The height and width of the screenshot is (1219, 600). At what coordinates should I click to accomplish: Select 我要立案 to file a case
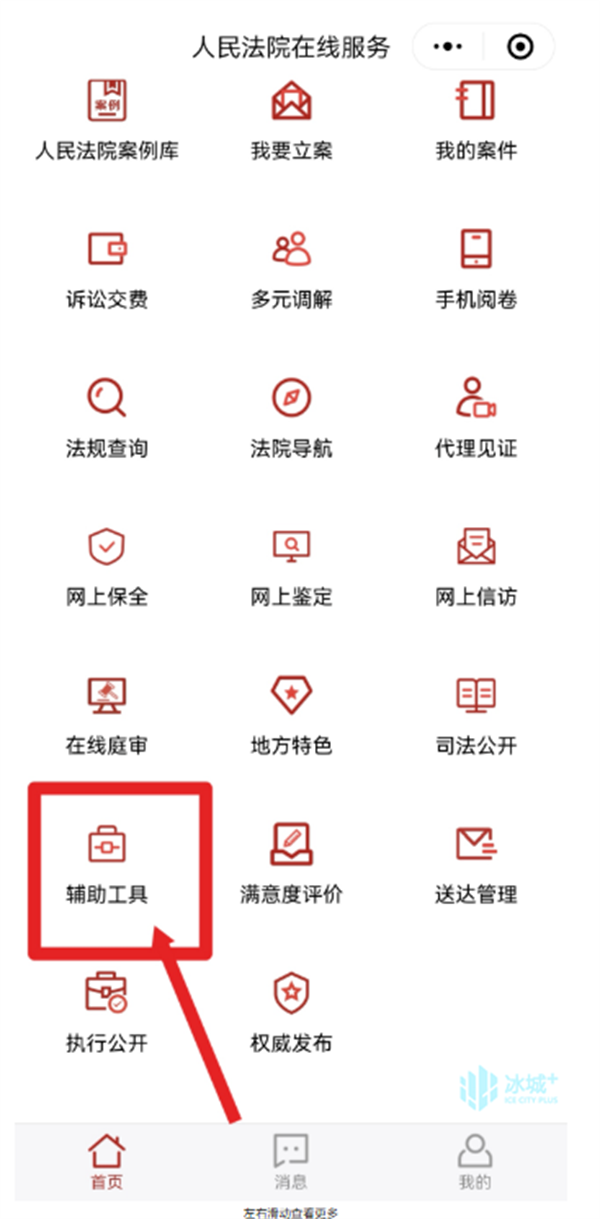pyautogui.click(x=291, y=120)
